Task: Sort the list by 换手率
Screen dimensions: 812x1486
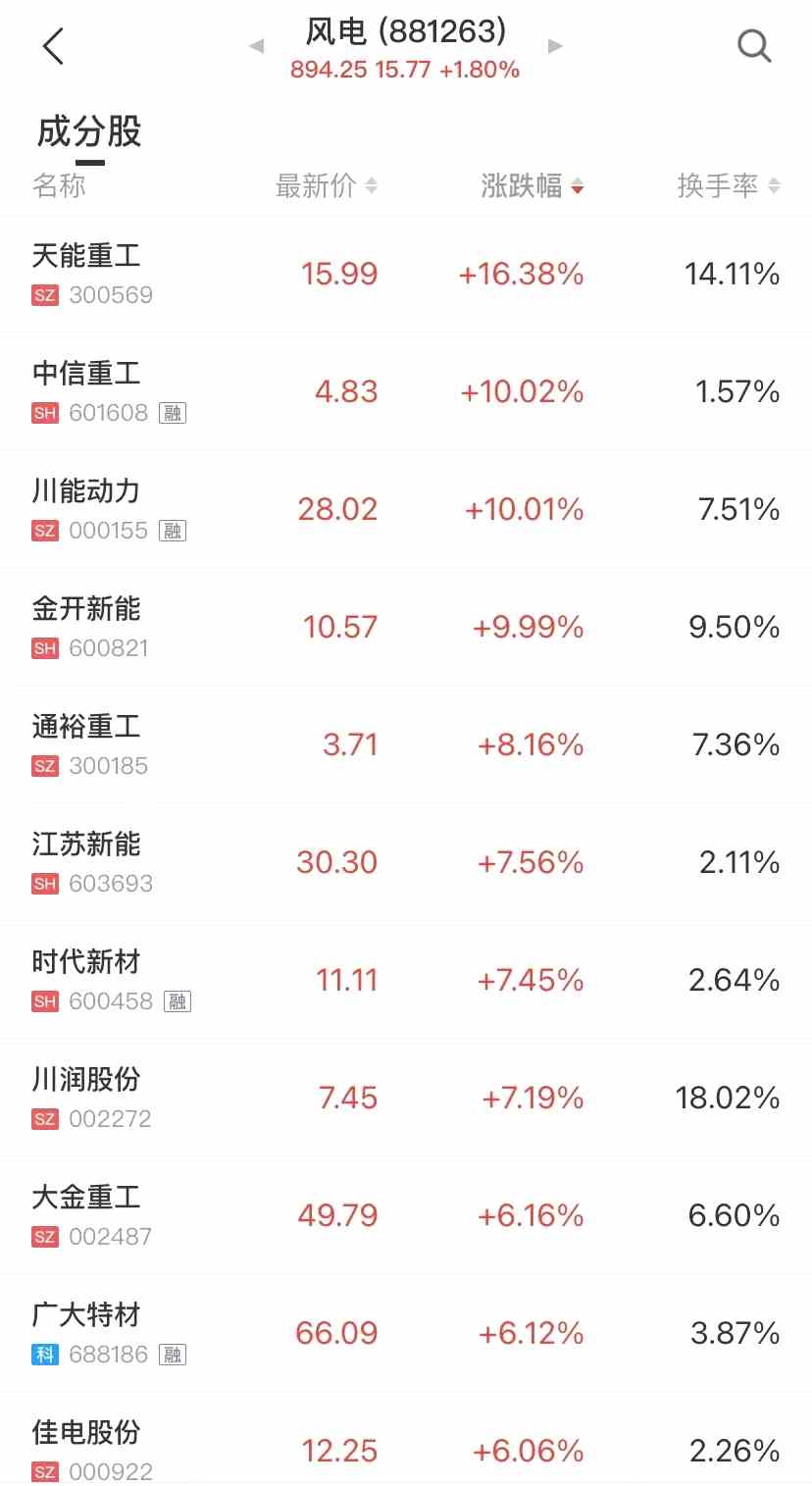Action: click(x=728, y=185)
